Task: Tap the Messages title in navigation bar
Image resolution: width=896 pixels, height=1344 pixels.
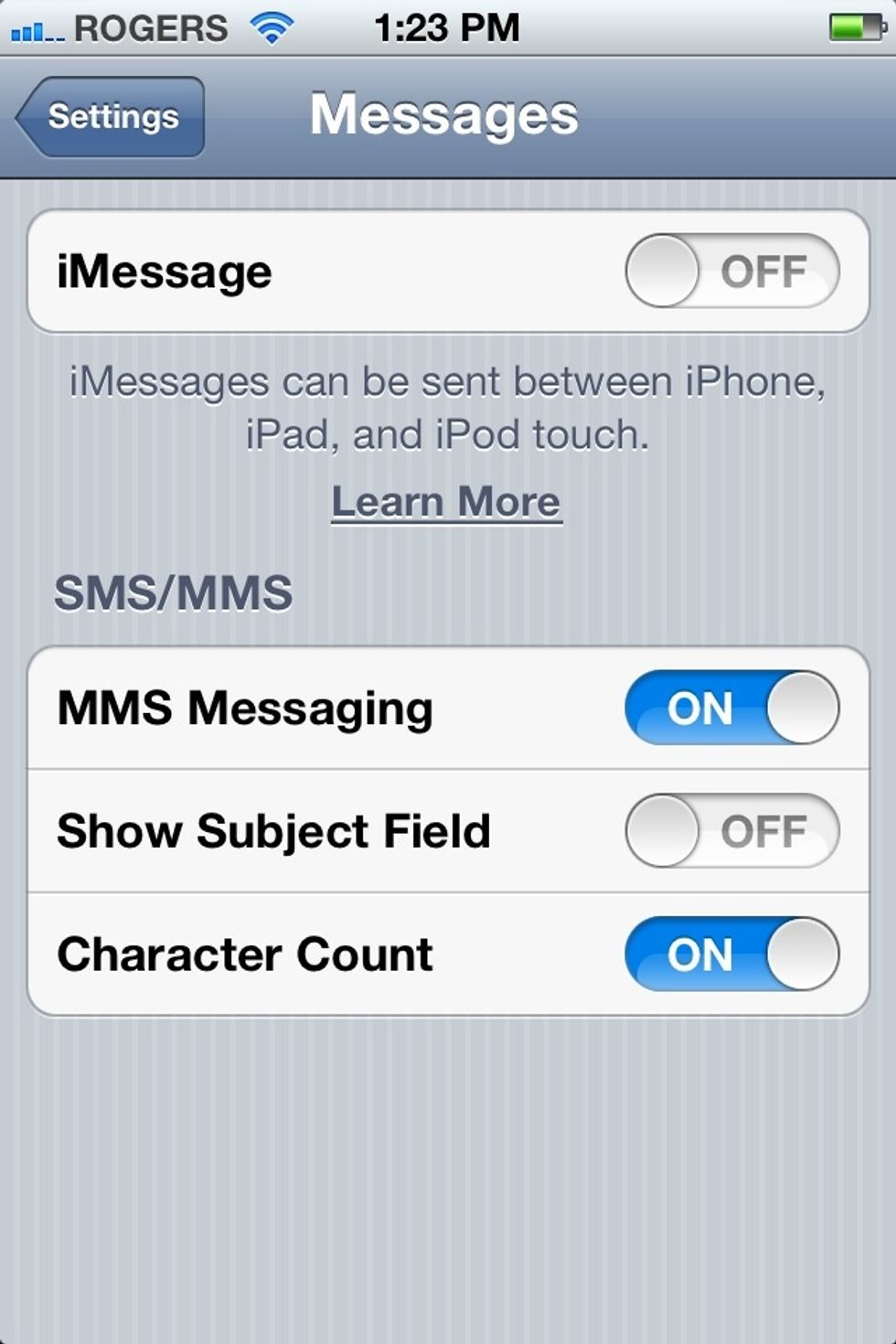Action: 445,114
